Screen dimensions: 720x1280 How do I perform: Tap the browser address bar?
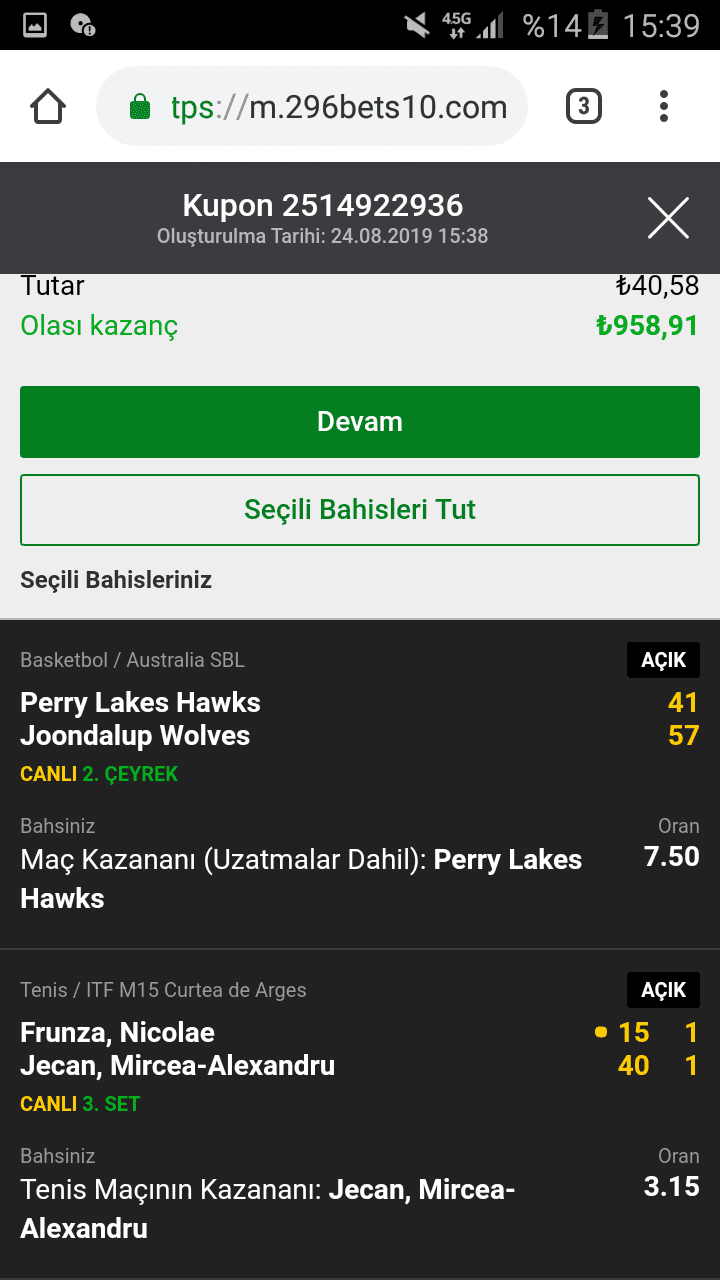coord(312,106)
